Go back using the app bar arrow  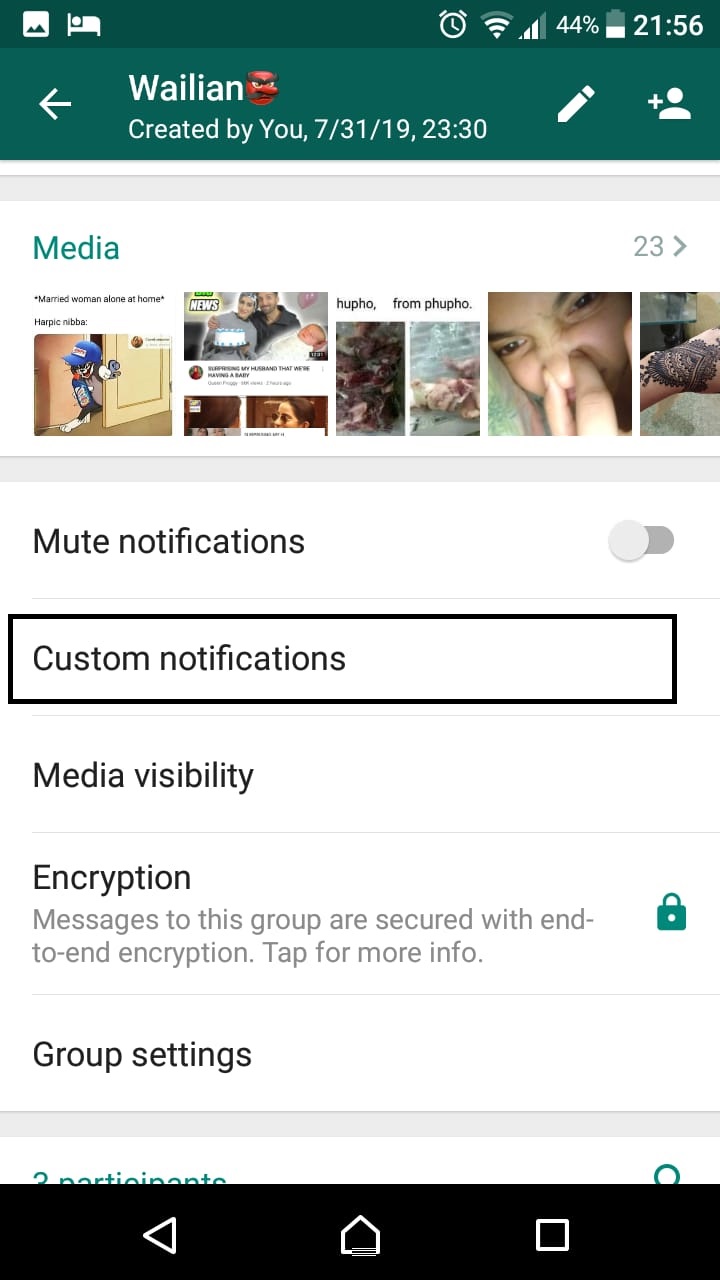tap(55, 104)
